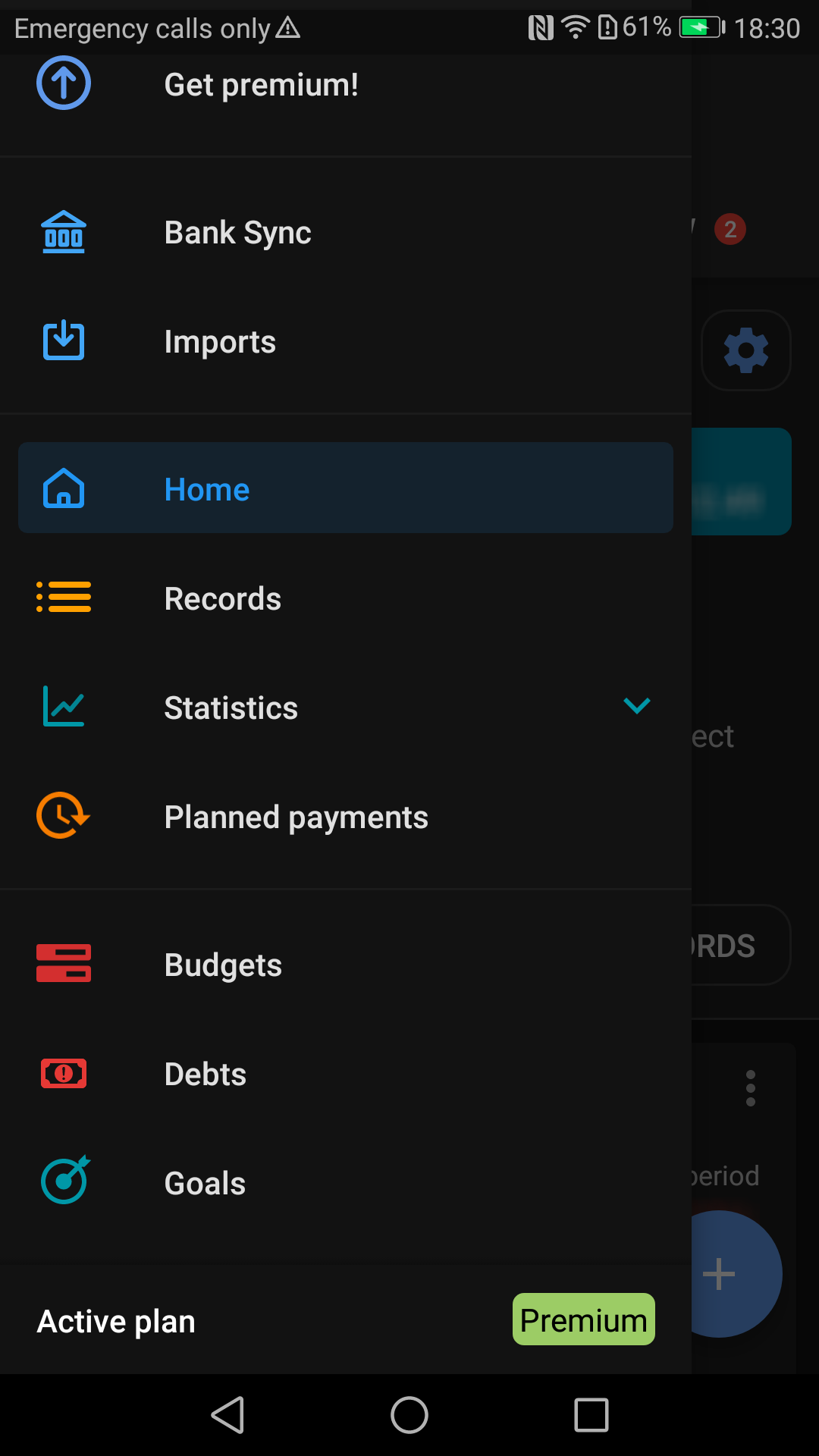Viewport: 819px width, 1456px height.
Task: Open Records from the drawer
Action: pos(346,598)
